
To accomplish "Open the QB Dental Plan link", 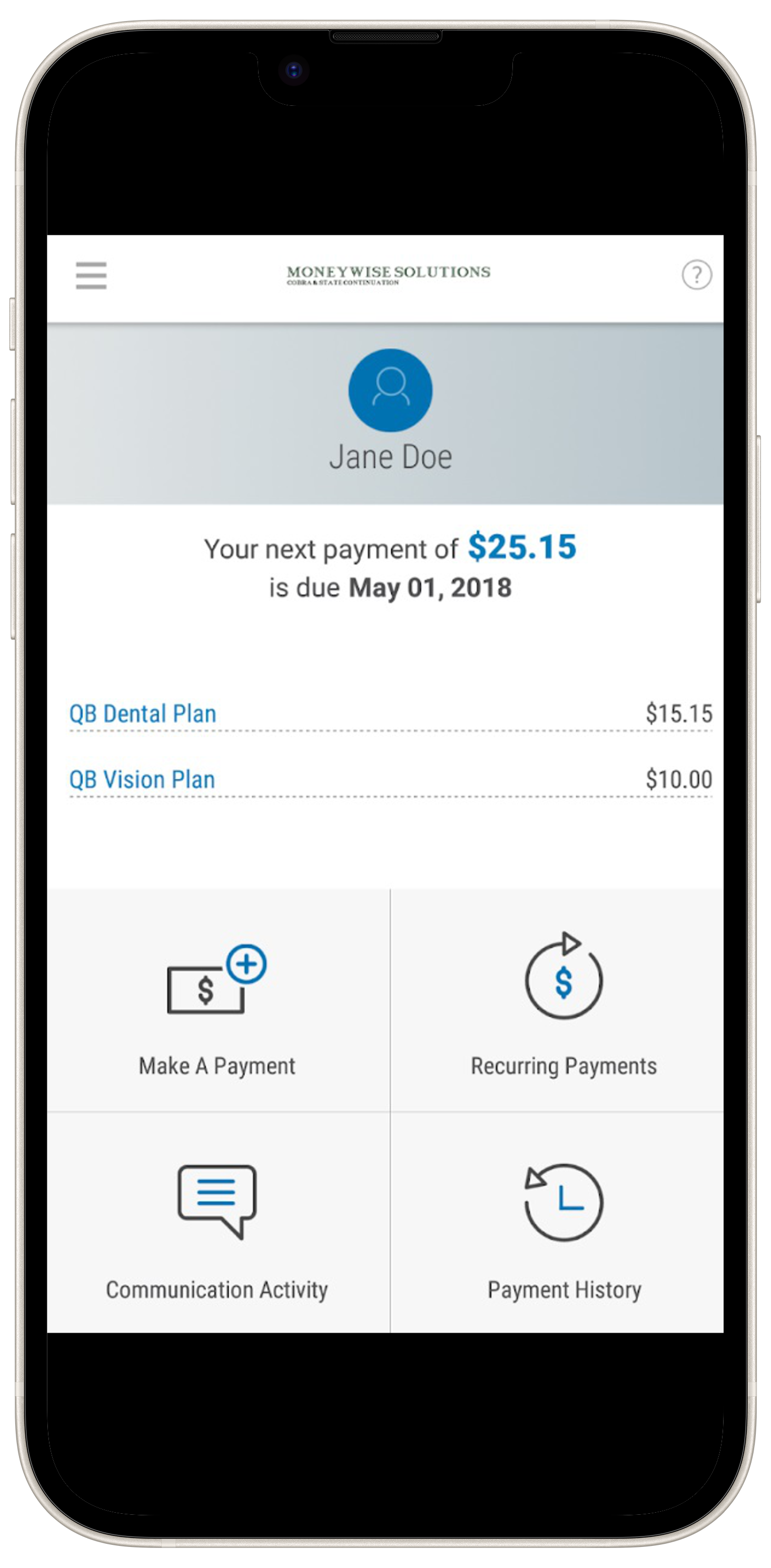I will tap(143, 713).
